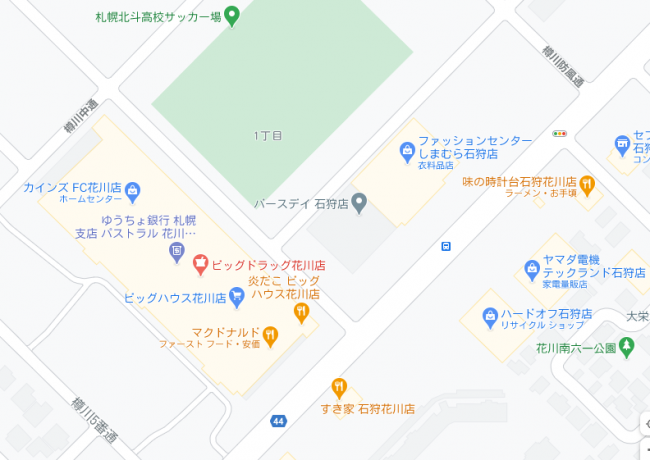Tap the bus stop icon on the road

click(446, 247)
